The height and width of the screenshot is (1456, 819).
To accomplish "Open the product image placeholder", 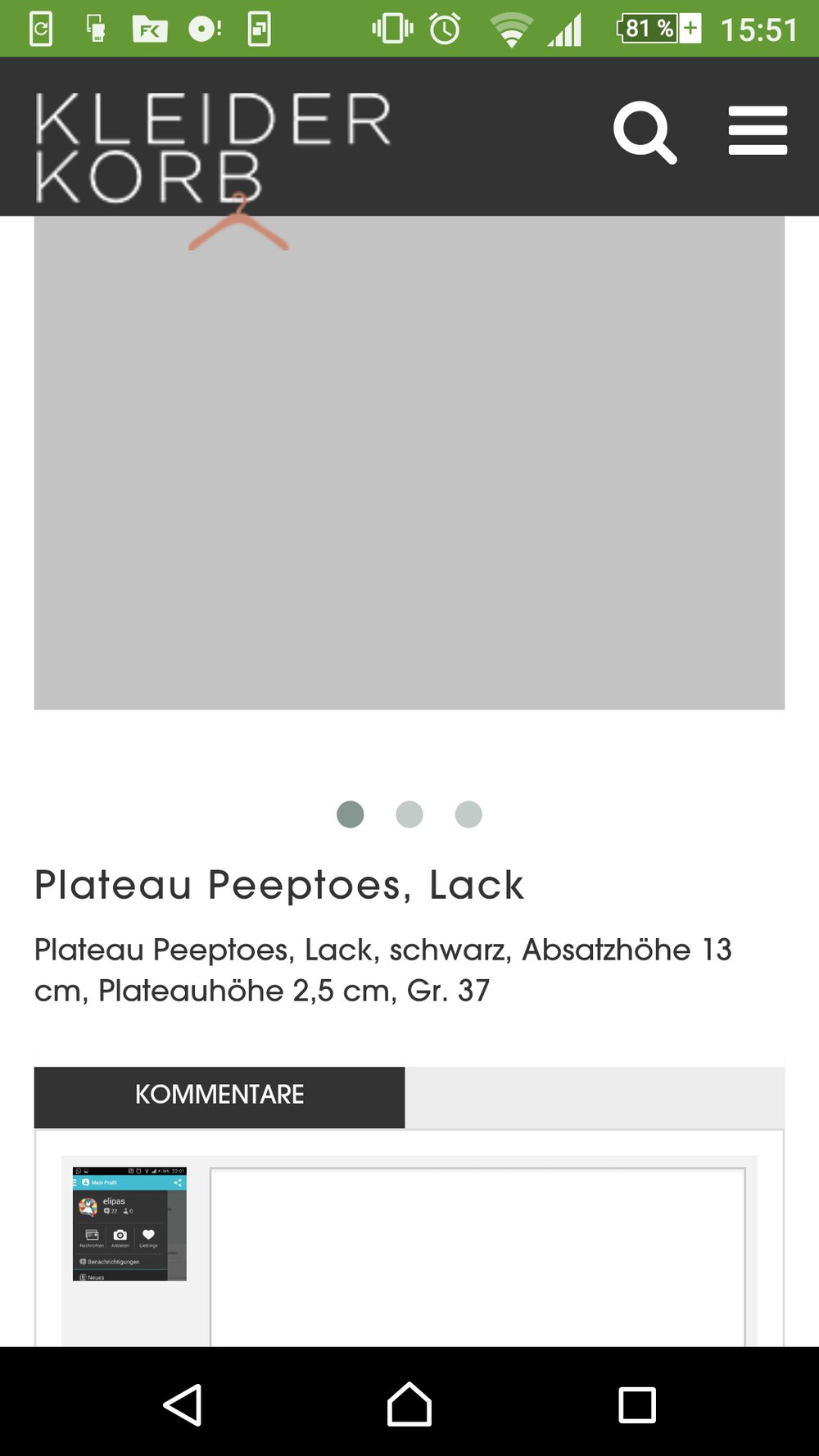I will click(x=409, y=463).
